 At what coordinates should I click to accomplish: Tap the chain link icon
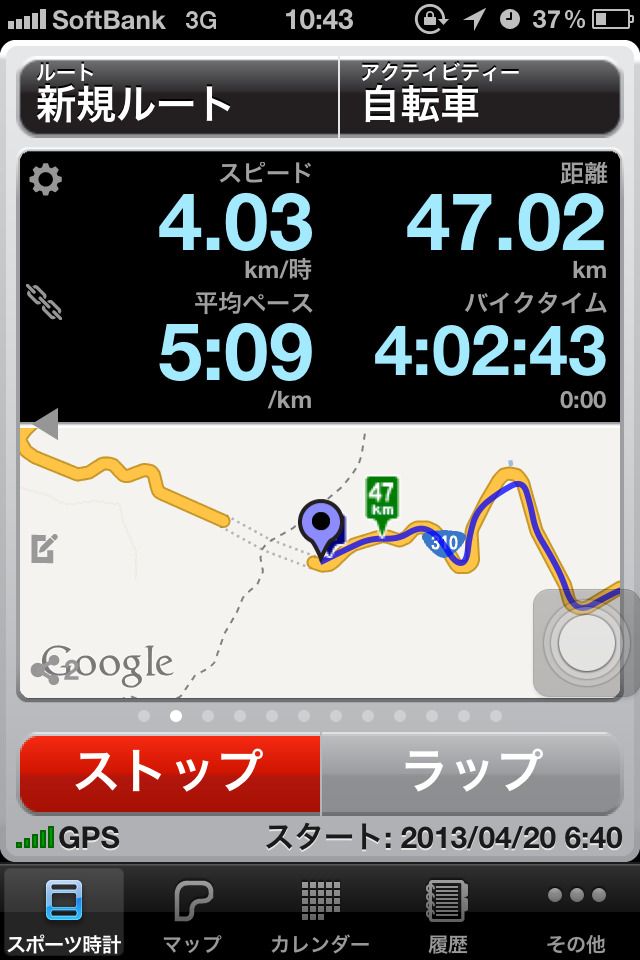45,302
